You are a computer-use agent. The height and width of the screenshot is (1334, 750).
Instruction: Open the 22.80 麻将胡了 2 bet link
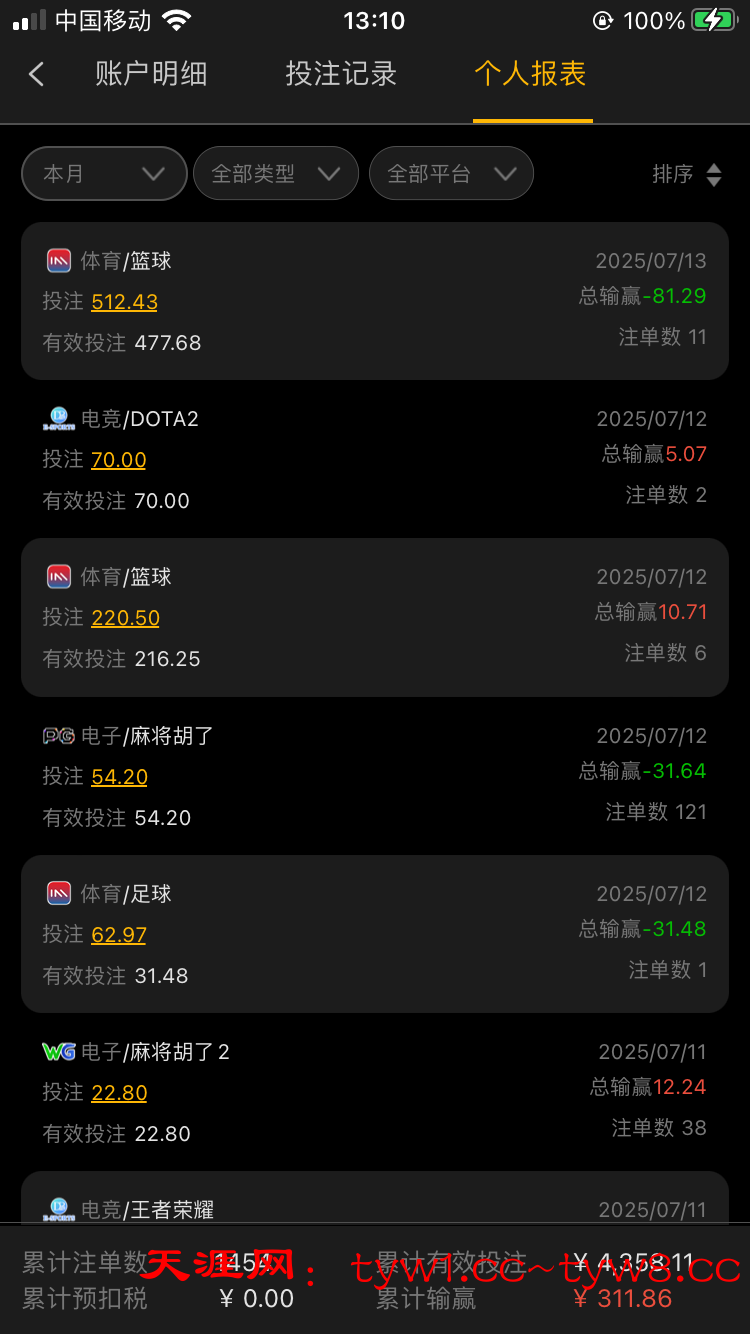pyautogui.click(x=119, y=1093)
